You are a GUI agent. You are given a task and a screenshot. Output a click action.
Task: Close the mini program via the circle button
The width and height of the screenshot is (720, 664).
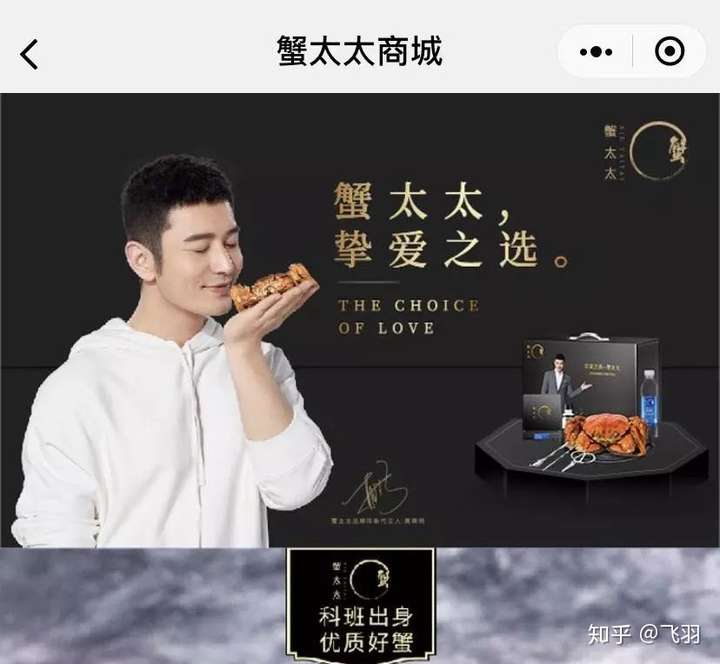[669, 52]
